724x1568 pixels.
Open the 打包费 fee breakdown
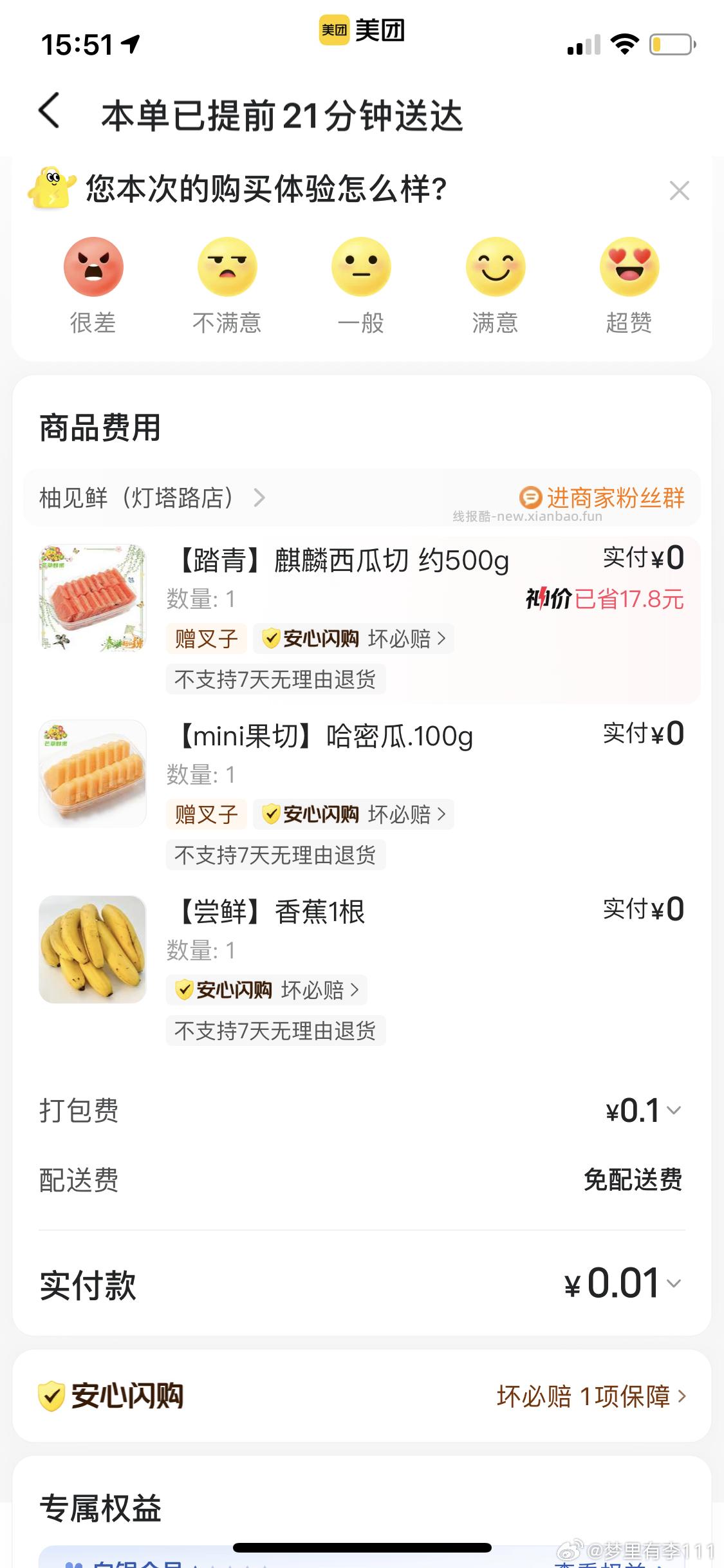(673, 1110)
